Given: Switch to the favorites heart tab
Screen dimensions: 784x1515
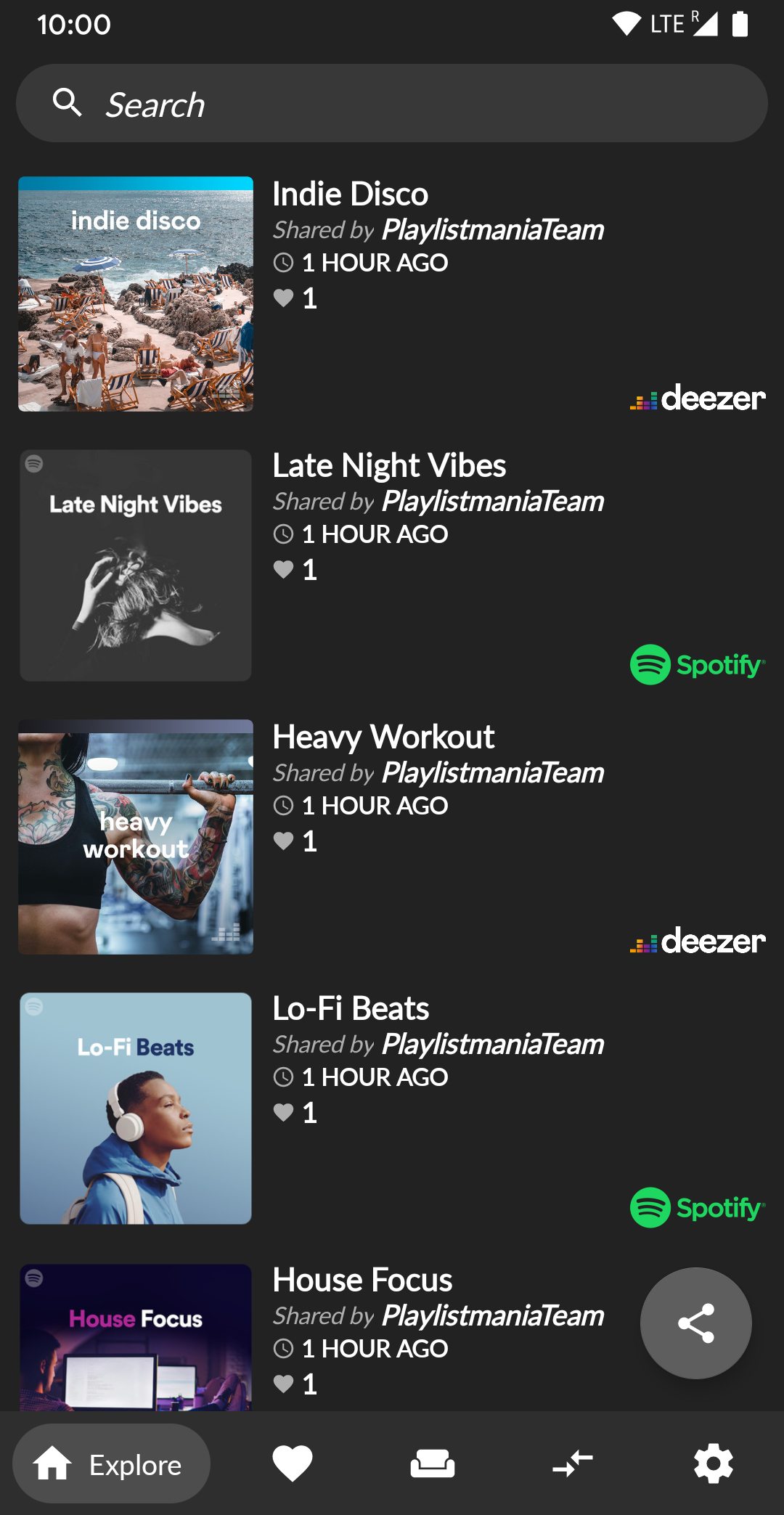Looking at the screenshot, I should point(292,1463).
